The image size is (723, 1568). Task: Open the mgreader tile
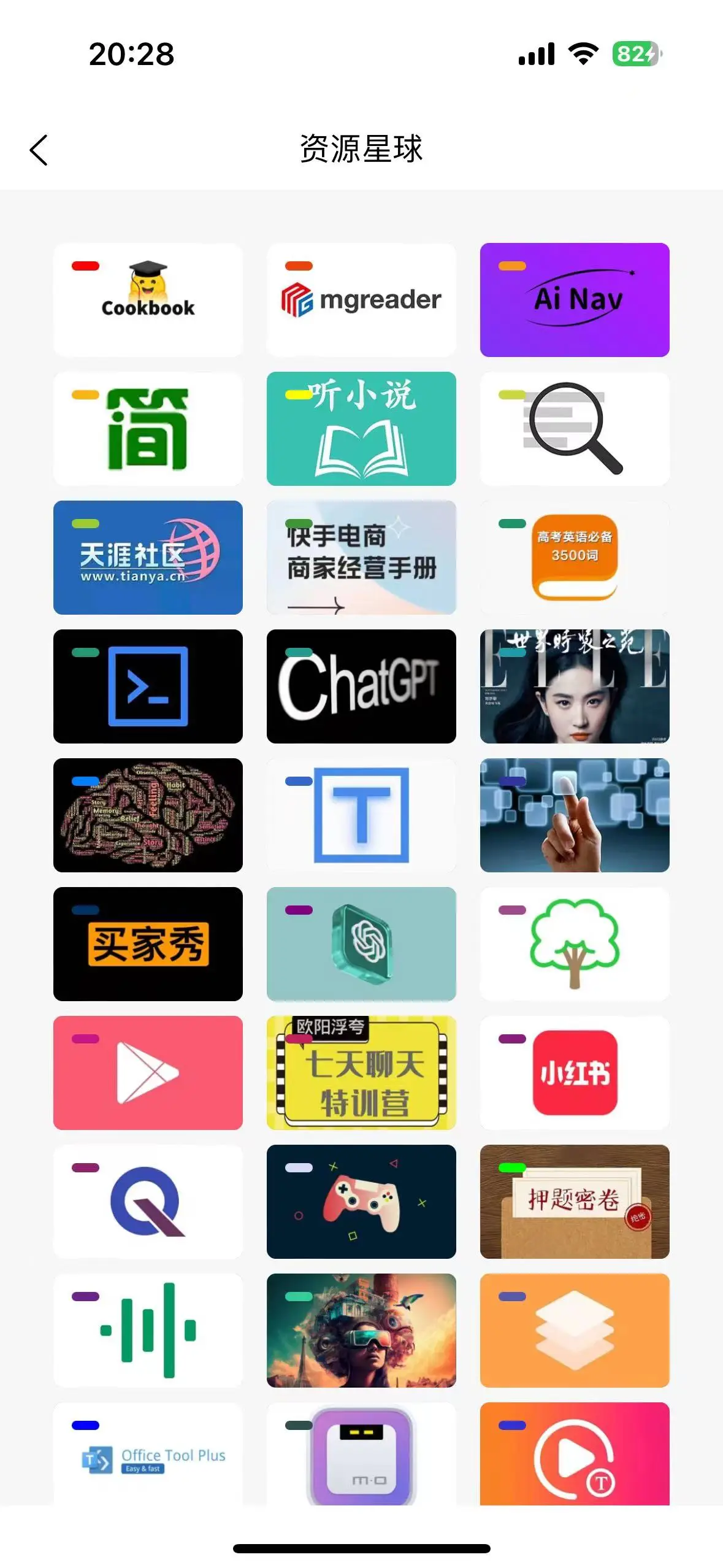361,299
